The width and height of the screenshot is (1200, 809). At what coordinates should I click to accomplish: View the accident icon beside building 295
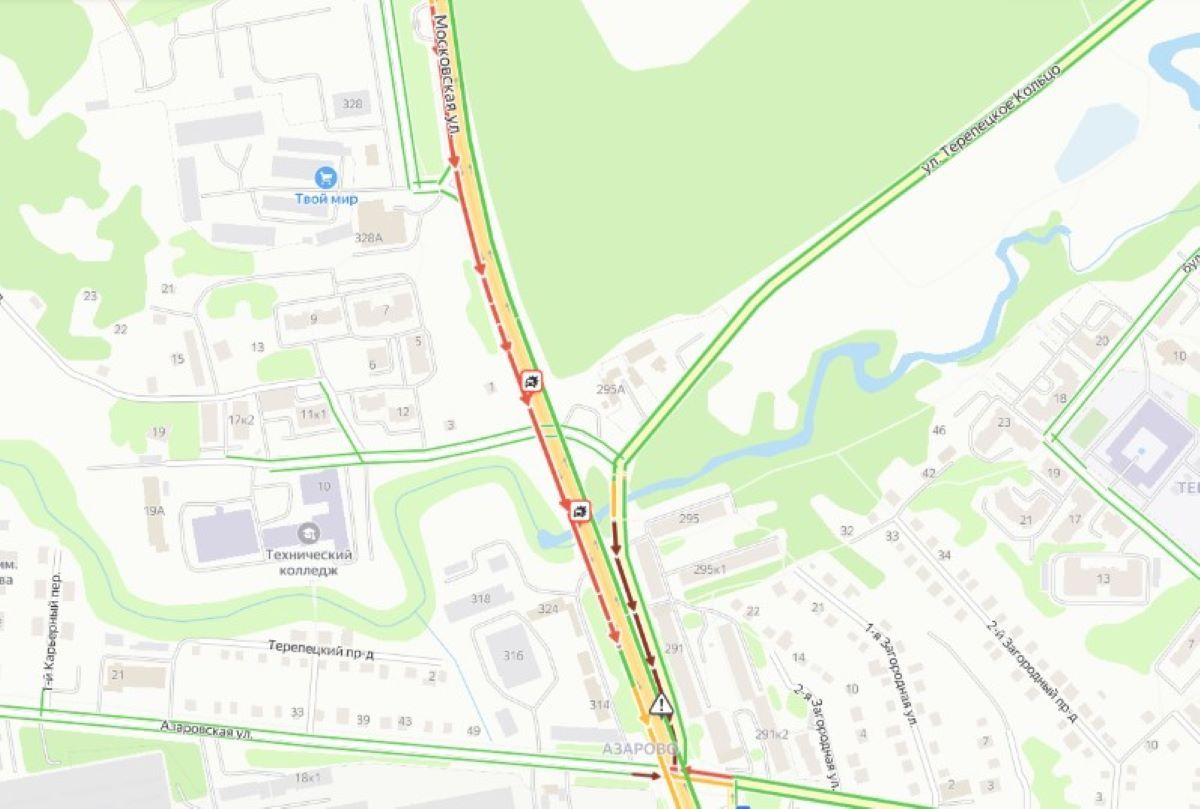pyautogui.click(x=579, y=511)
